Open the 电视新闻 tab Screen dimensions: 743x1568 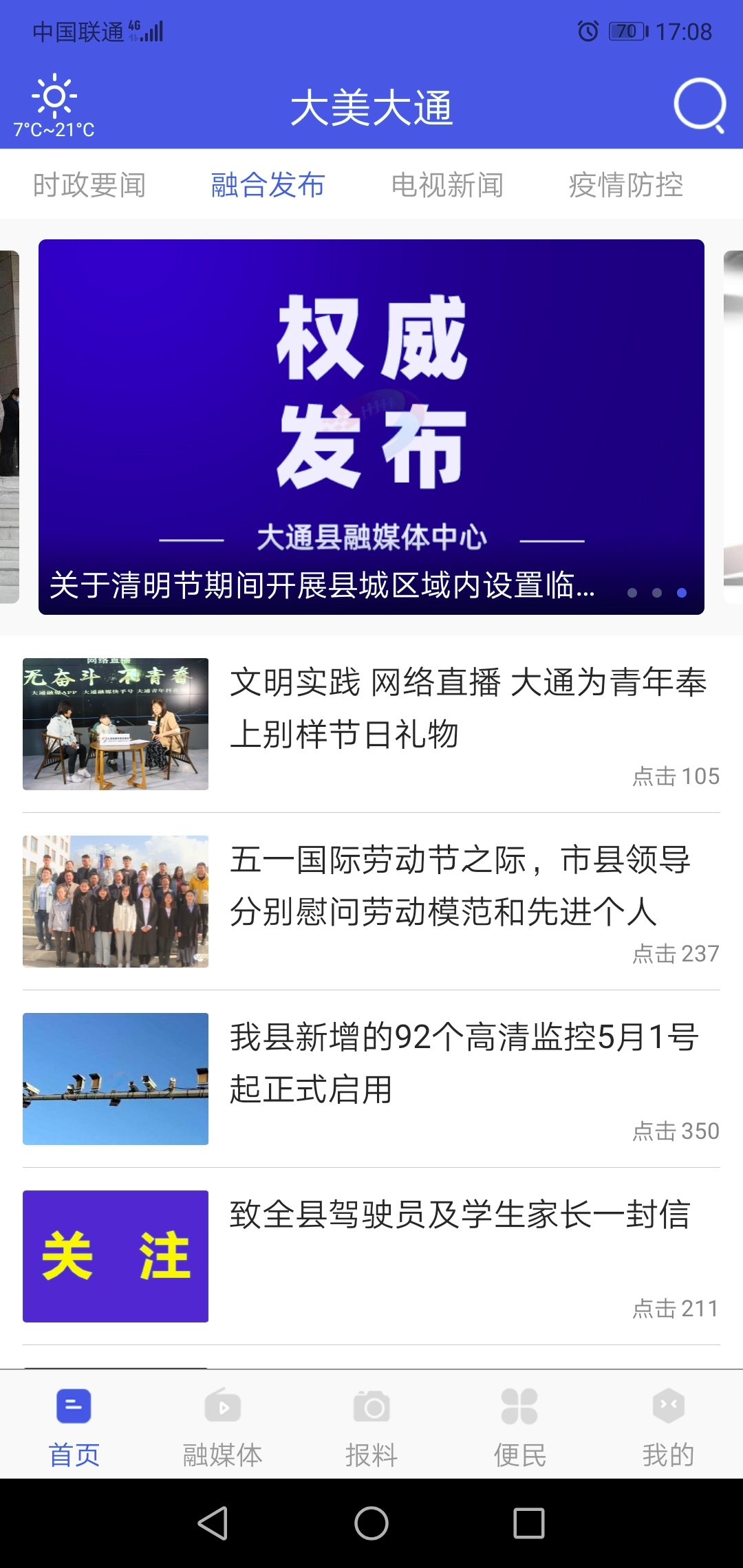pyautogui.click(x=447, y=184)
